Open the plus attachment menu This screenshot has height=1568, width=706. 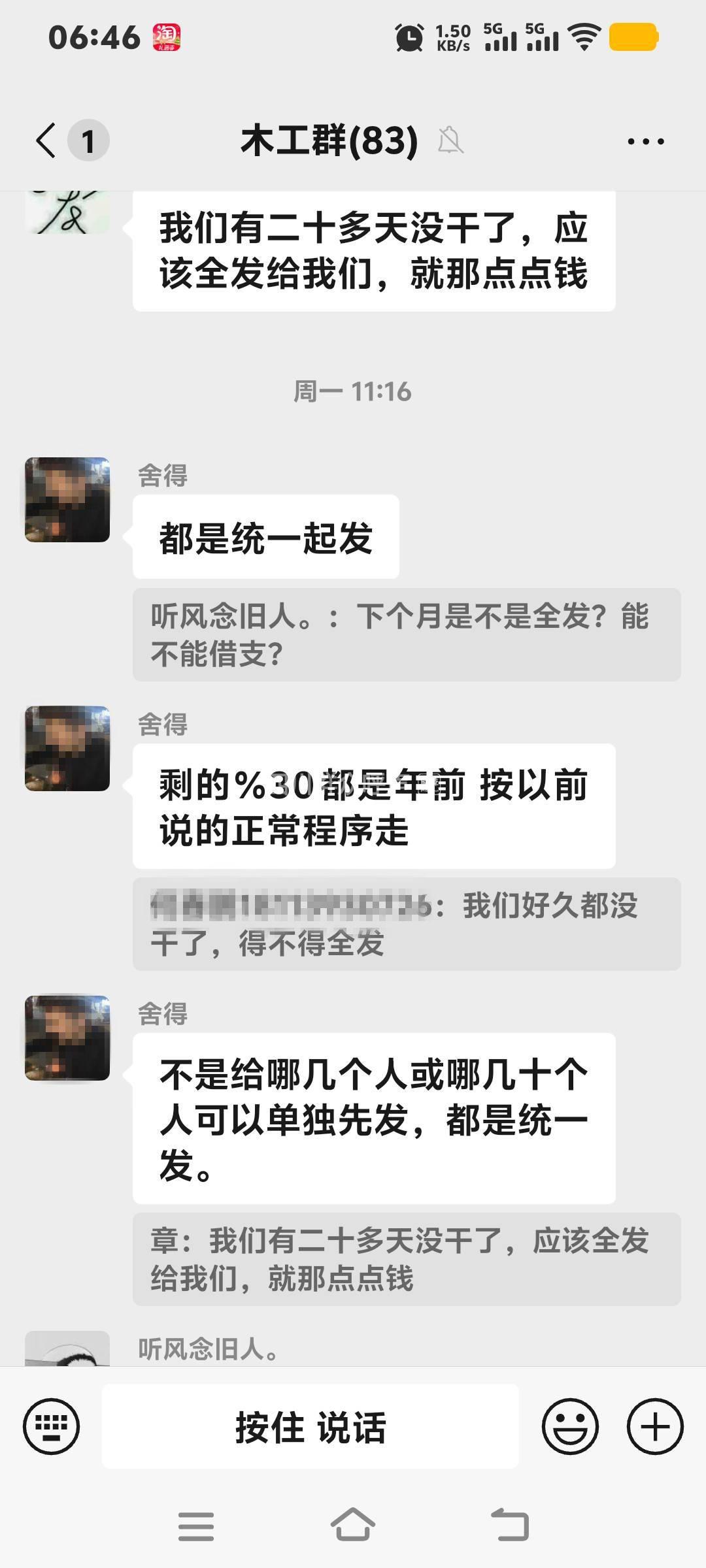655,1427
